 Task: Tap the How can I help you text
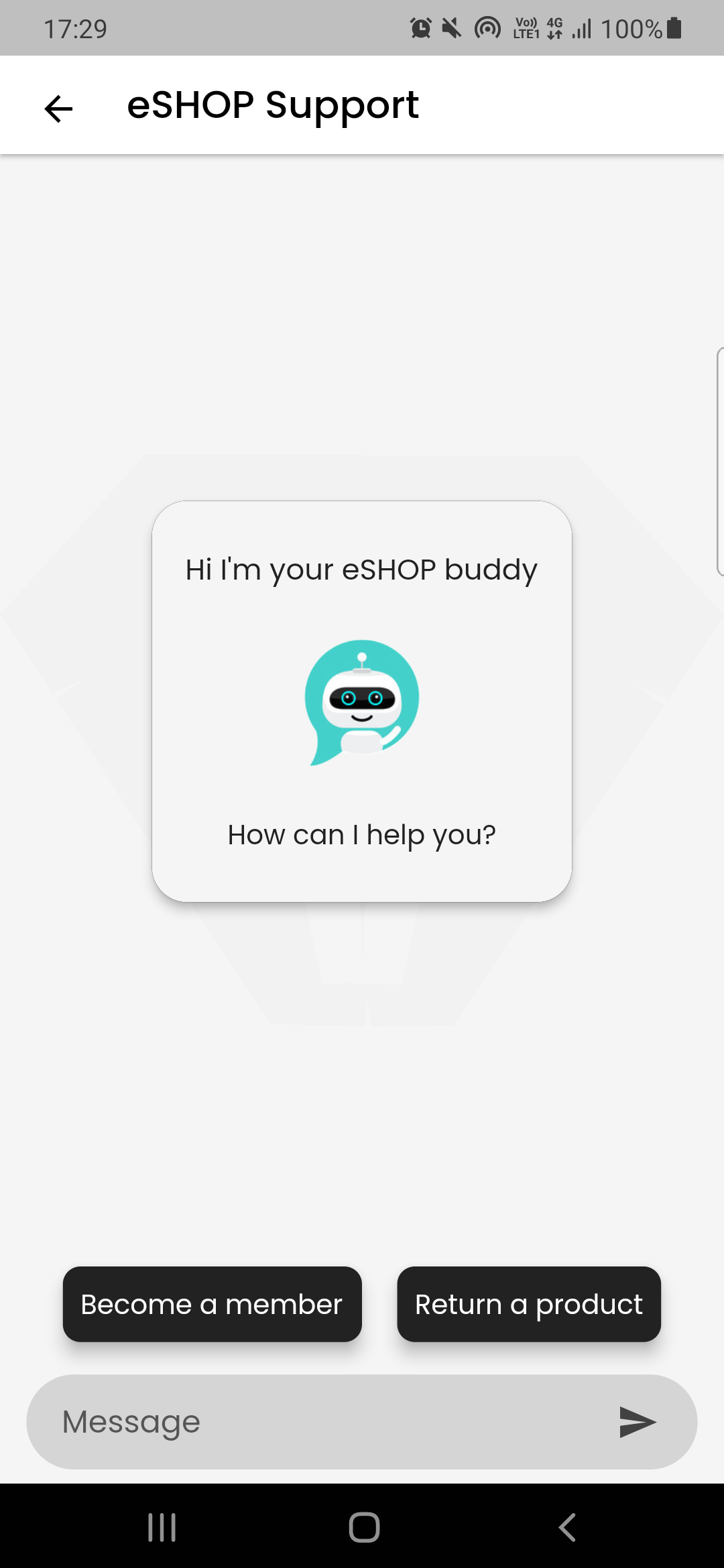362,834
